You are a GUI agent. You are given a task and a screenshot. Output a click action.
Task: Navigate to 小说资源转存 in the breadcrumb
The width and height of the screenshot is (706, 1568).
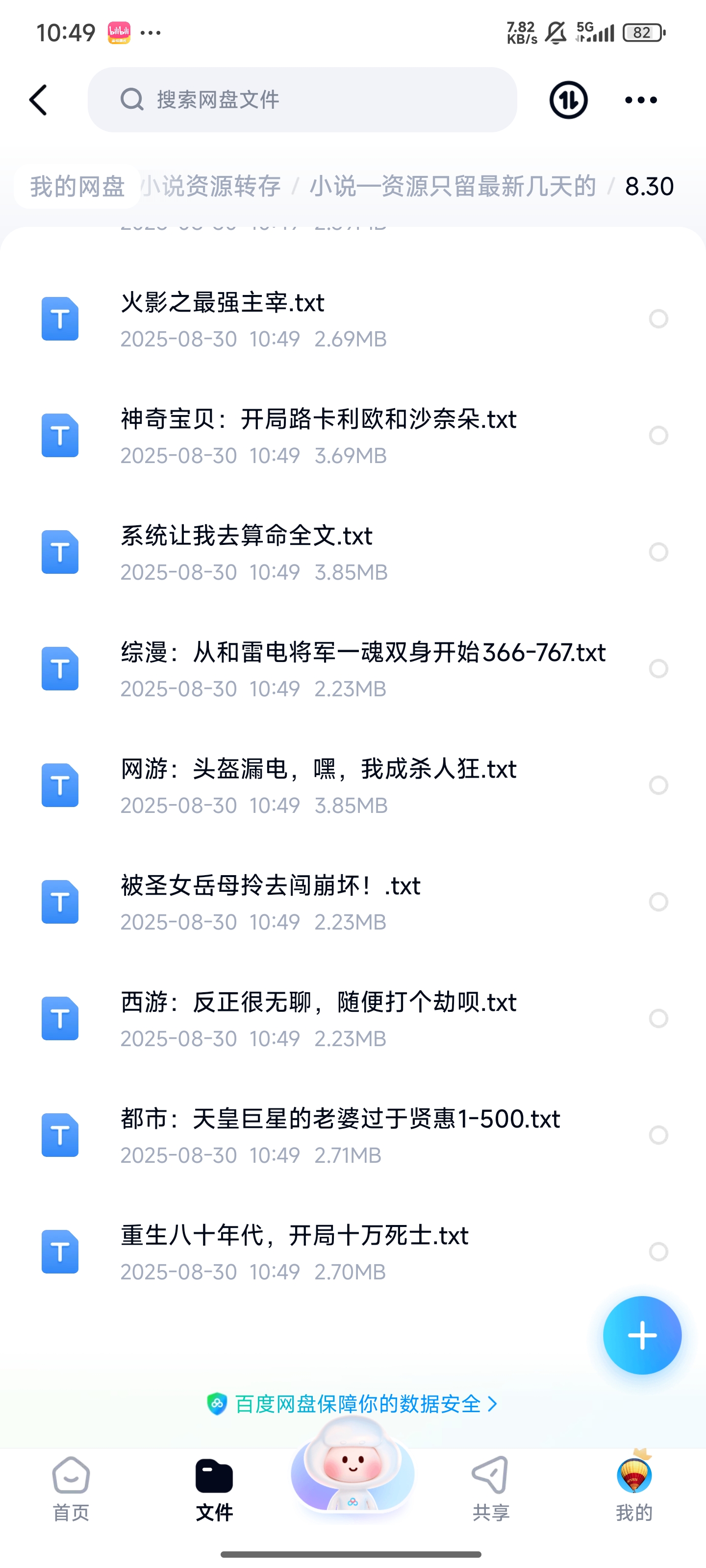tap(210, 187)
